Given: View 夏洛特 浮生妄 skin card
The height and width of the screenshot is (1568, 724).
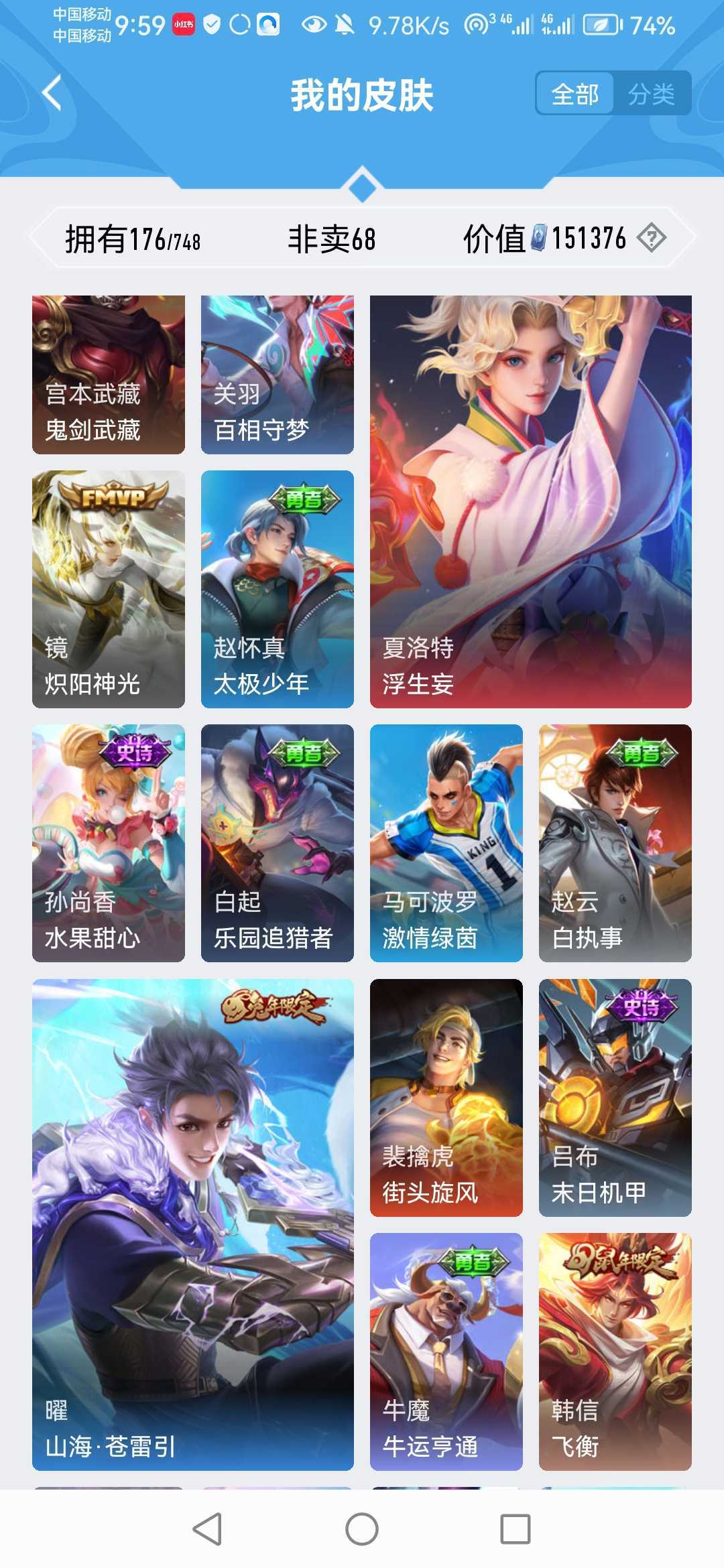Looking at the screenshot, I should (531, 502).
